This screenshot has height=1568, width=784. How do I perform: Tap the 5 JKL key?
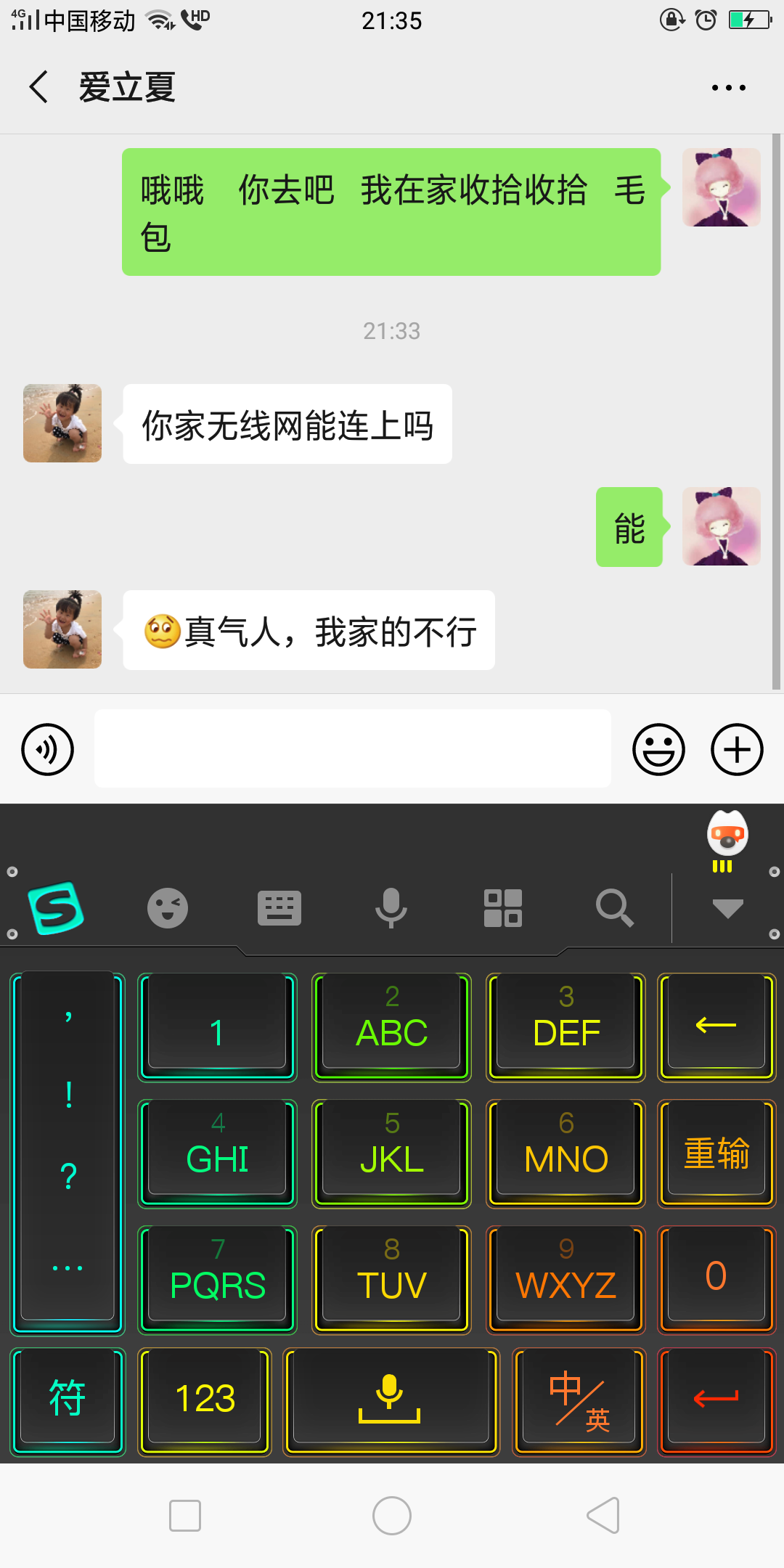pyautogui.click(x=391, y=1153)
